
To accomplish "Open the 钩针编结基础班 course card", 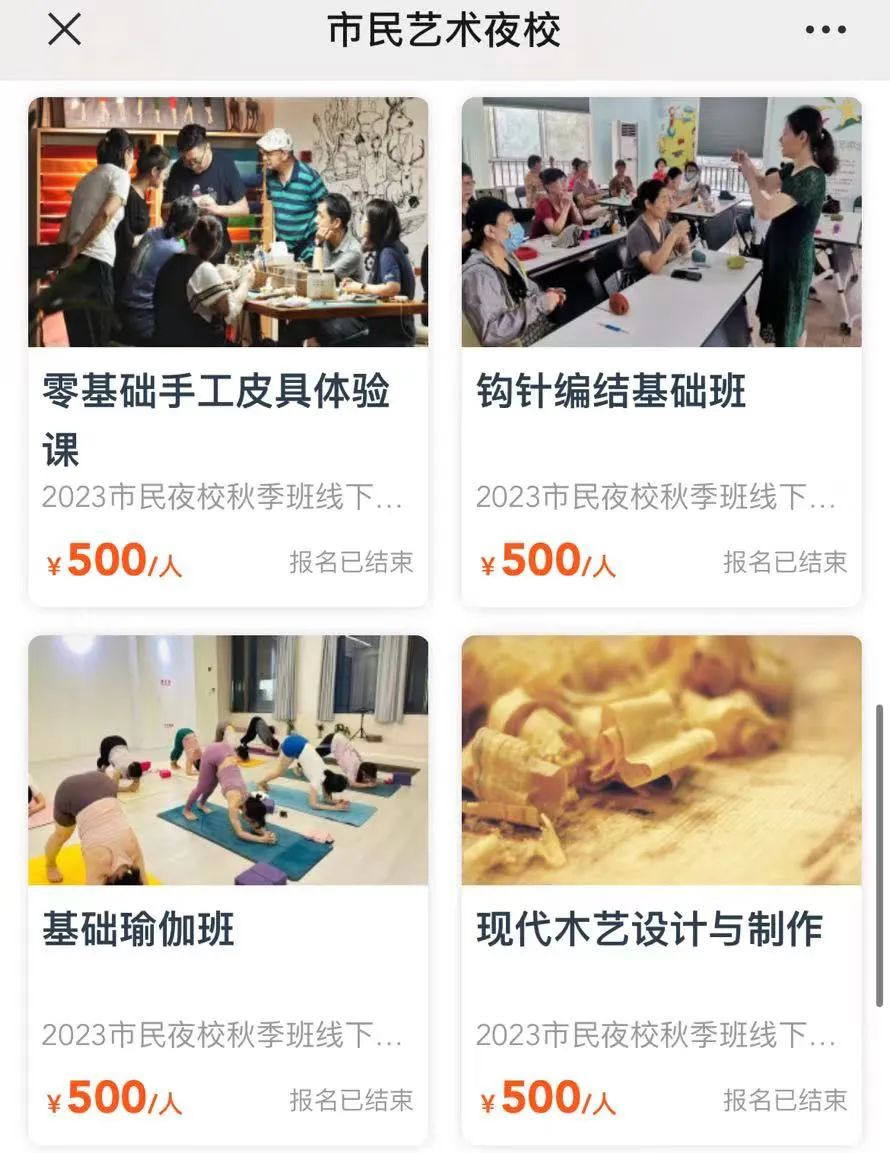I will 661,350.
